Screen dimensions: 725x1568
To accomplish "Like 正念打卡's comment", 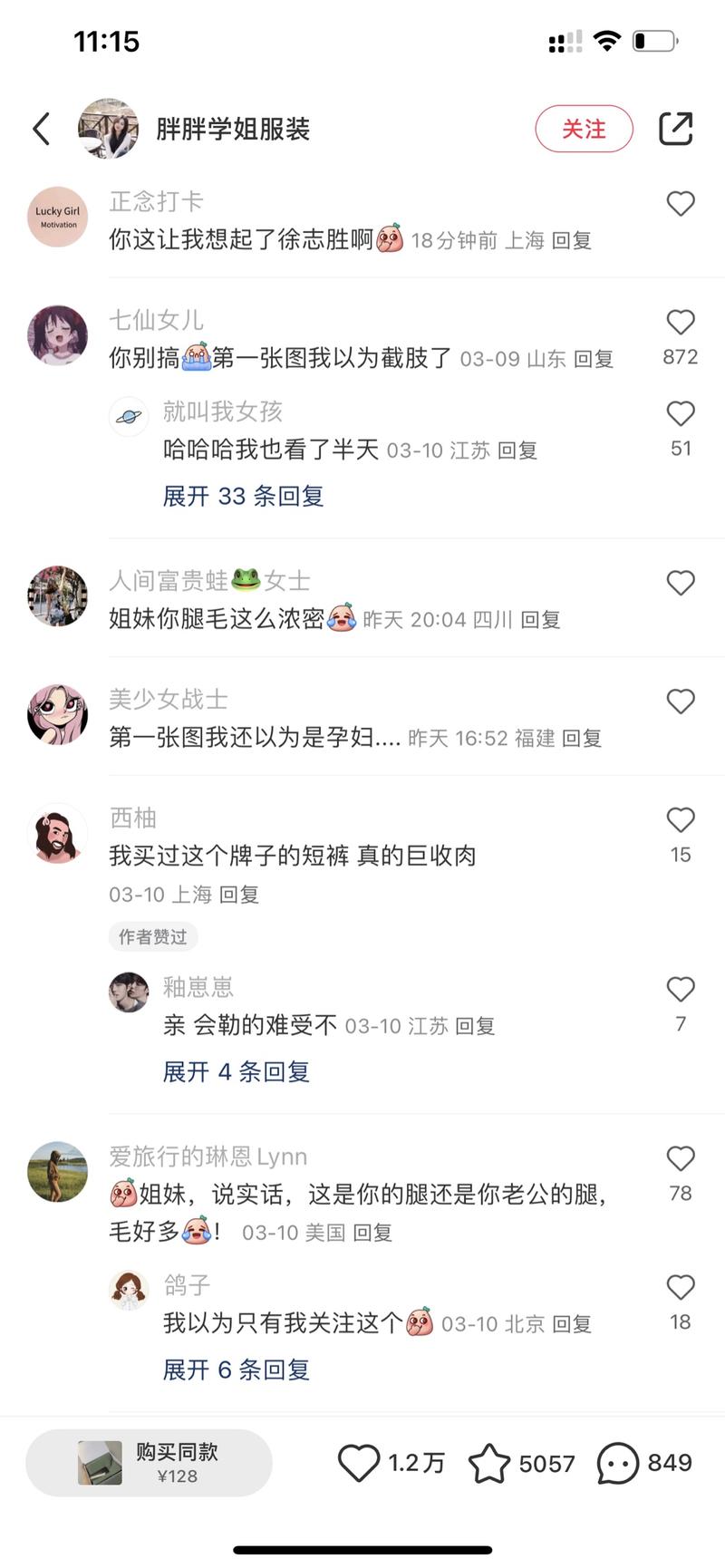I will (x=680, y=204).
